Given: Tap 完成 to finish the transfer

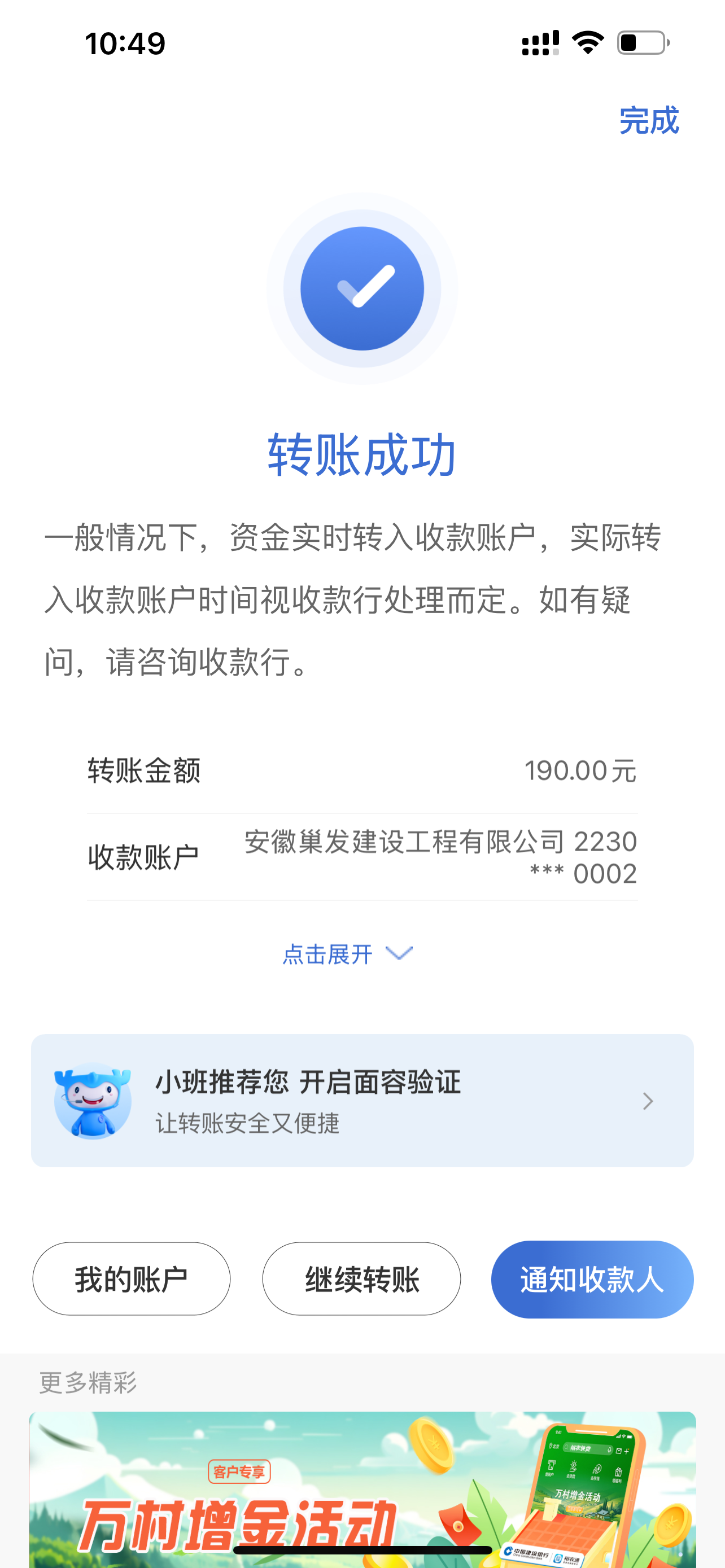Looking at the screenshot, I should pos(648,121).
